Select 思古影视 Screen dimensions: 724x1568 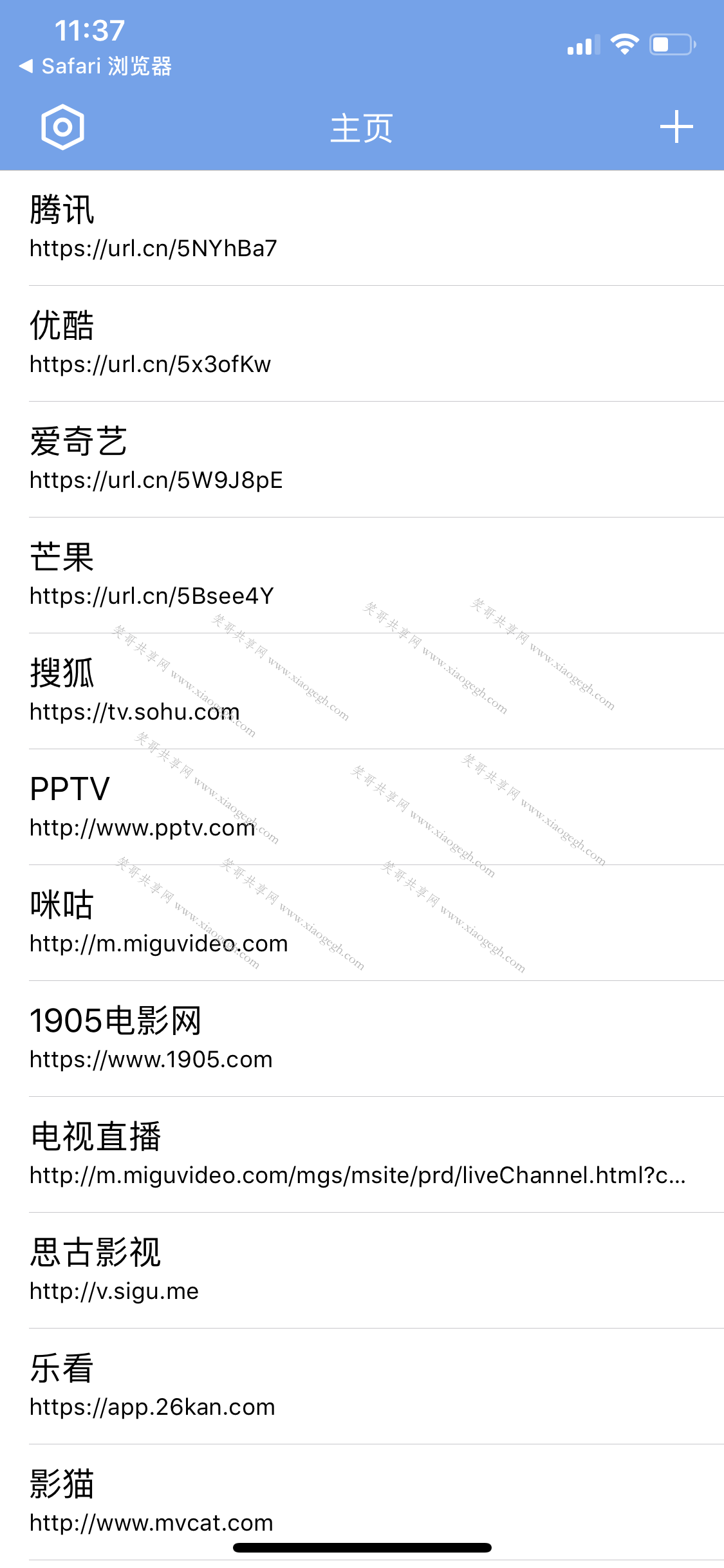point(362,1271)
